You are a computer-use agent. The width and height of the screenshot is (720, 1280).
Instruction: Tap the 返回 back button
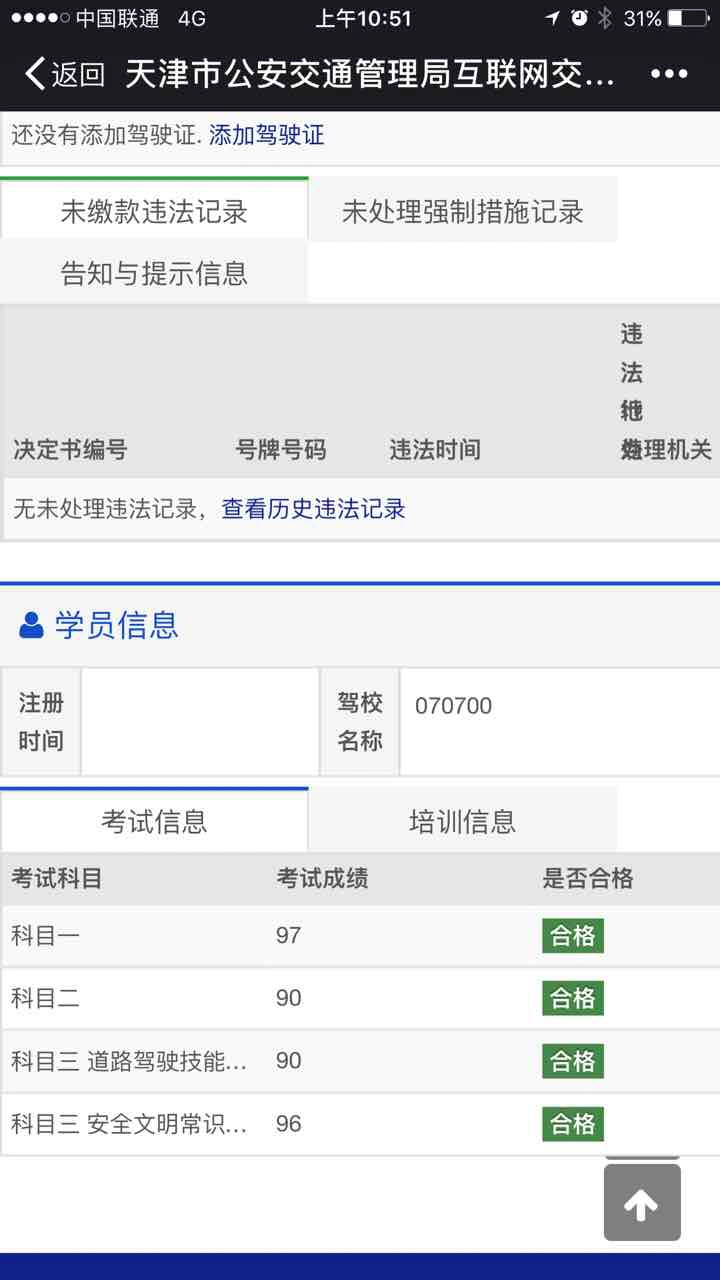click(64, 74)
